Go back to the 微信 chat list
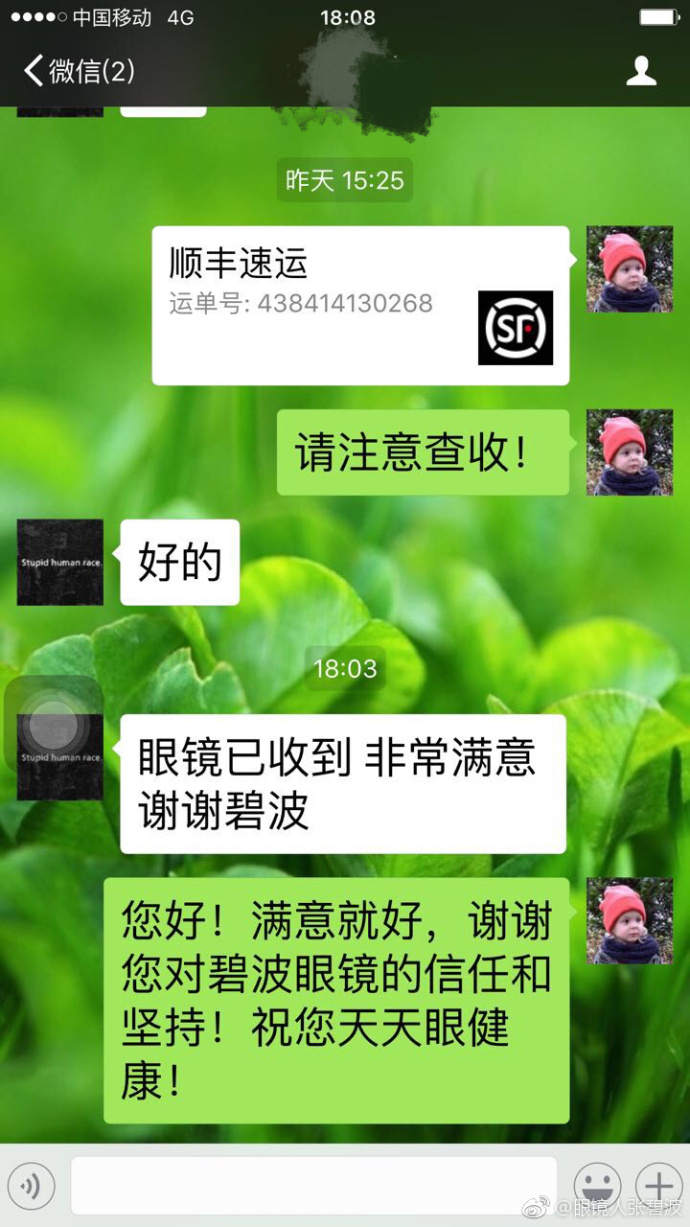This screenshot has width=690, height=1227. pos(78,71)
